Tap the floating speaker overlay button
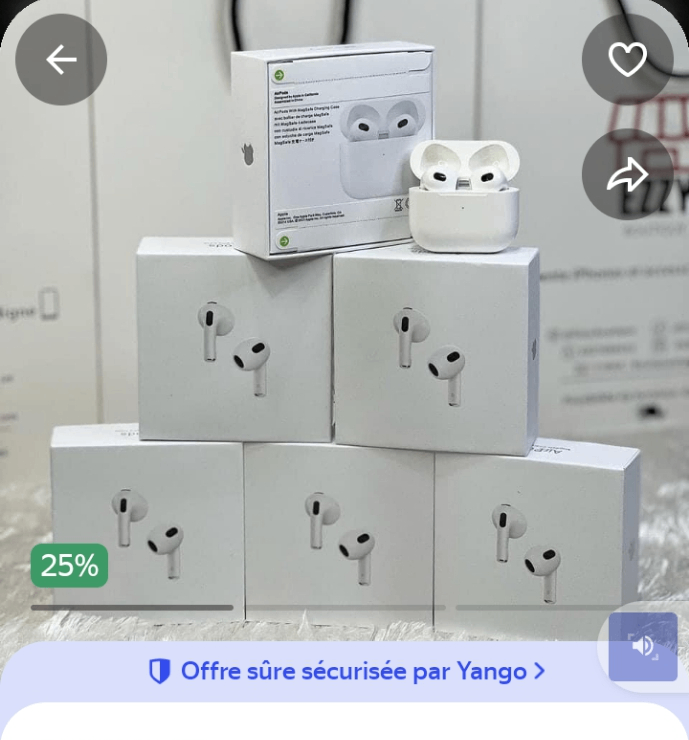This screenshot has width=689, height=740. [x=643, y=646]
